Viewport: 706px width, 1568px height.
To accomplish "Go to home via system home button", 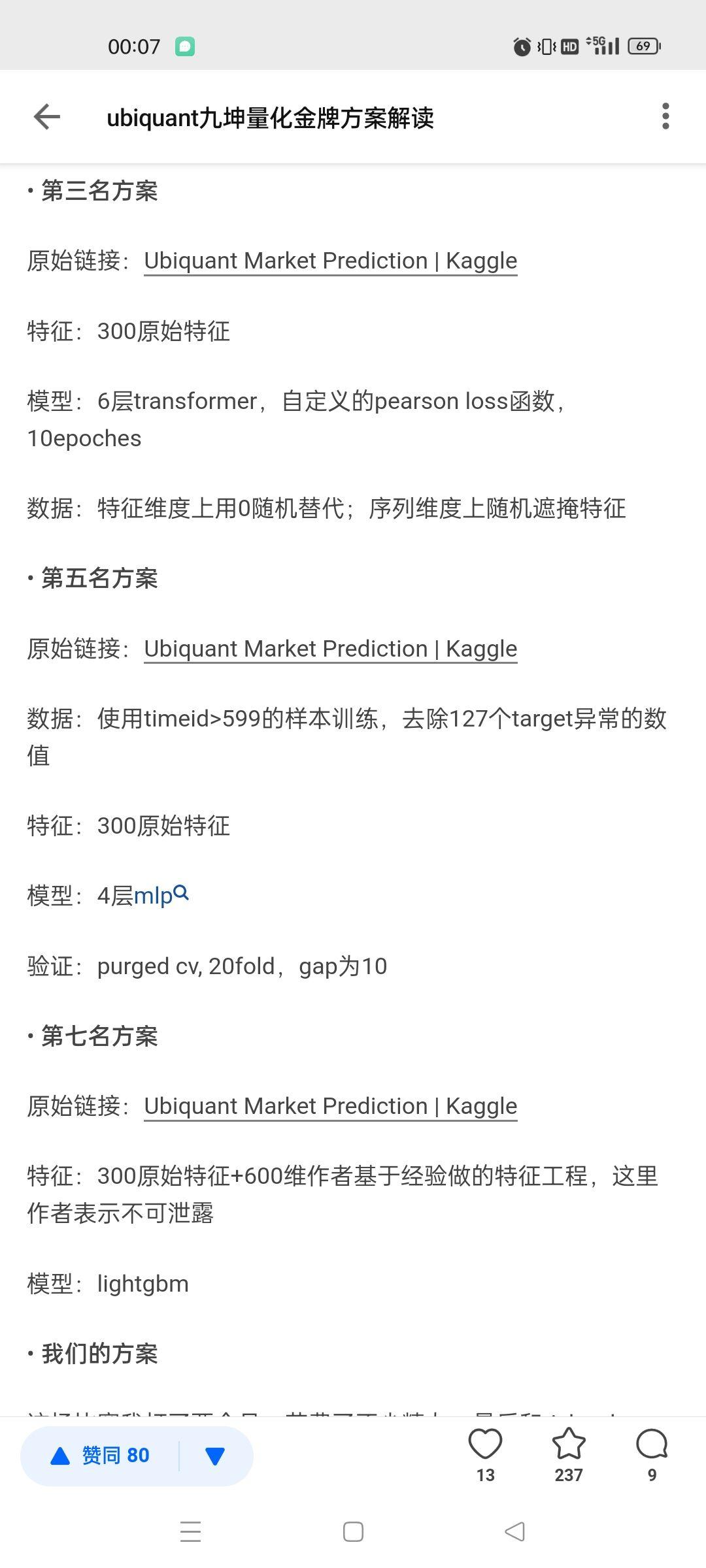I will point(353,1531).
